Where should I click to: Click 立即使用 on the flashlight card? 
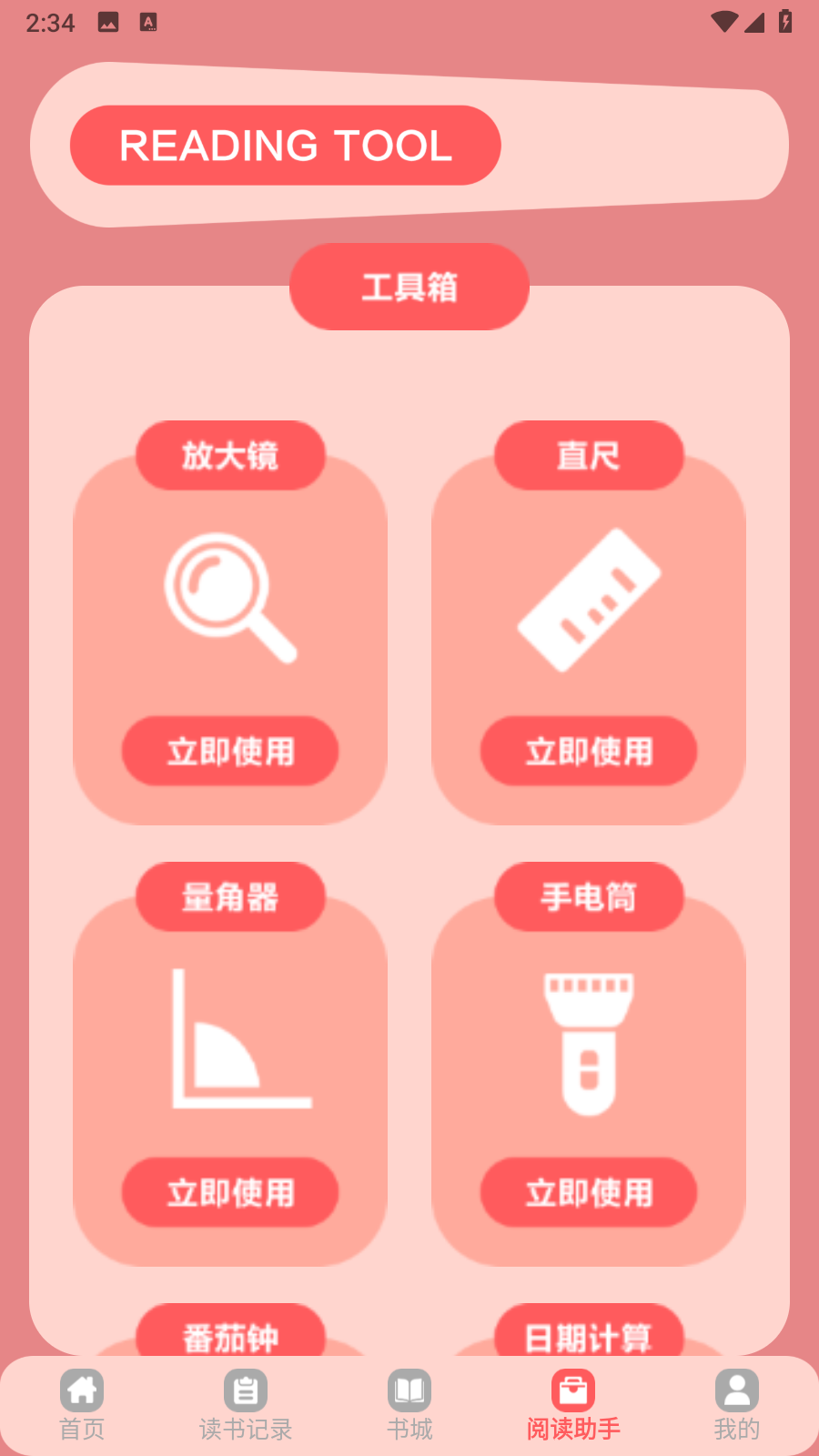pos(589,1193)
